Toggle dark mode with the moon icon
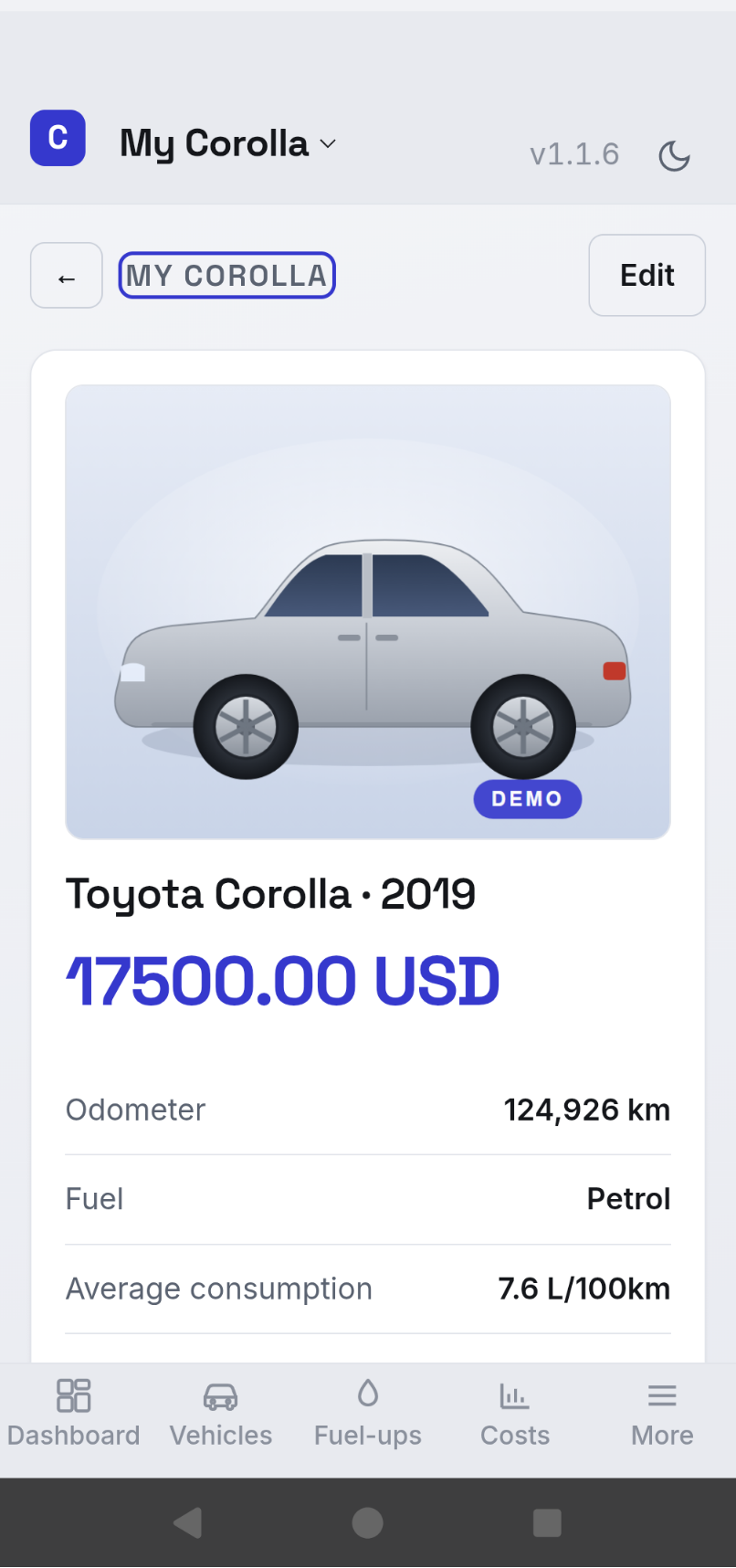736x1568 pixels. coord(674,155)
